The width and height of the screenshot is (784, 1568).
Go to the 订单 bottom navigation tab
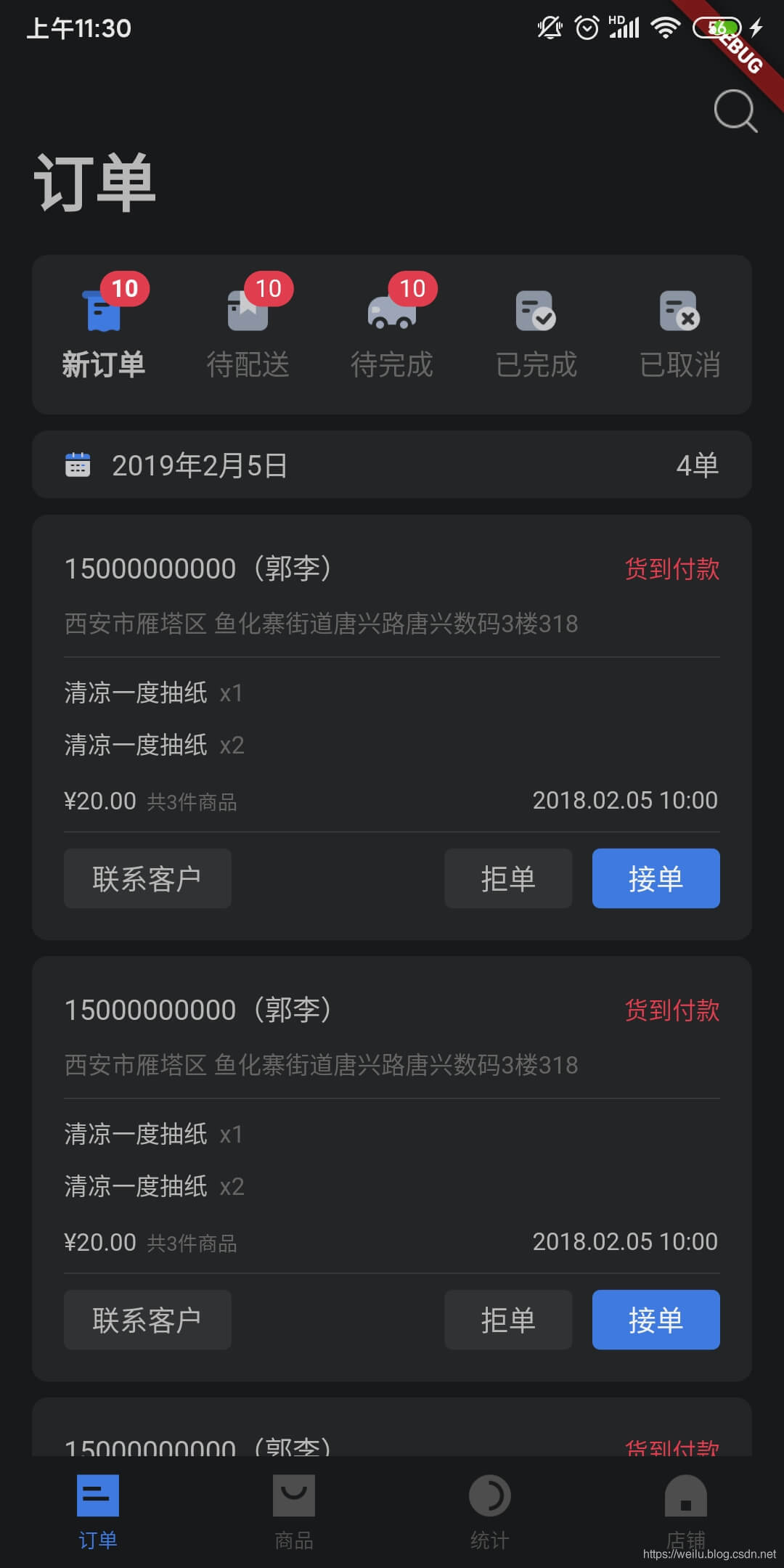click(x=98, y=1511)
